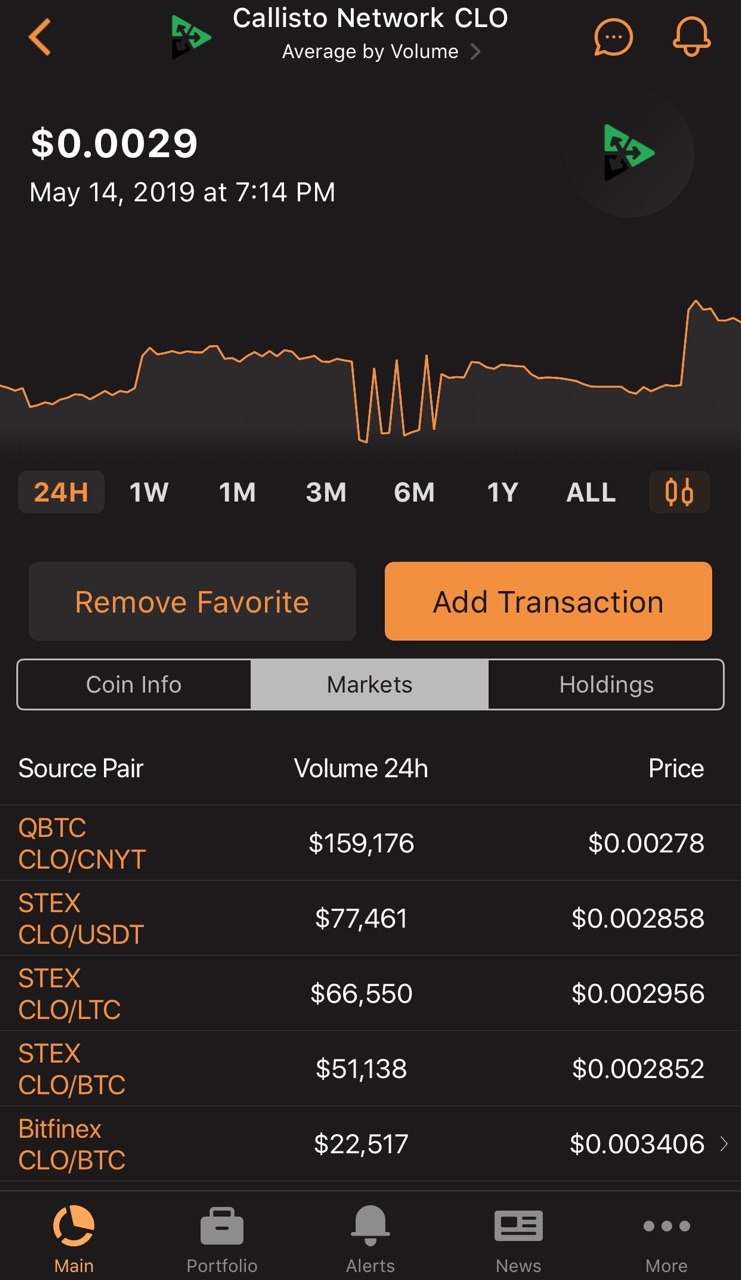Viewport: 741px width, 1280px height.
Task: Open the Bitfinex CLO/BTC market row
Action: [x=370, y=1144]
